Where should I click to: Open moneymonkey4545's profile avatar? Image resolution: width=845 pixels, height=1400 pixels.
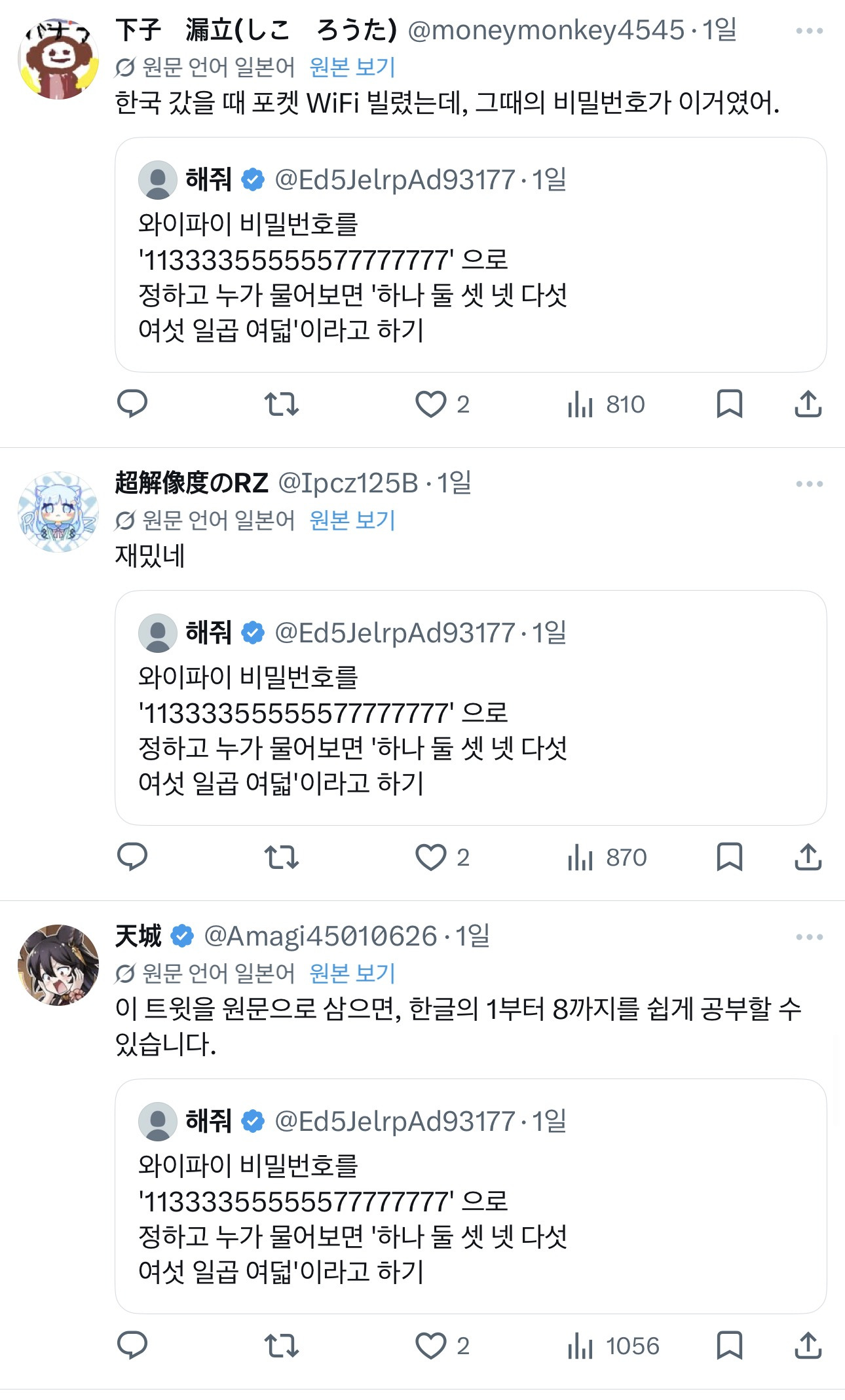(58, 59)
